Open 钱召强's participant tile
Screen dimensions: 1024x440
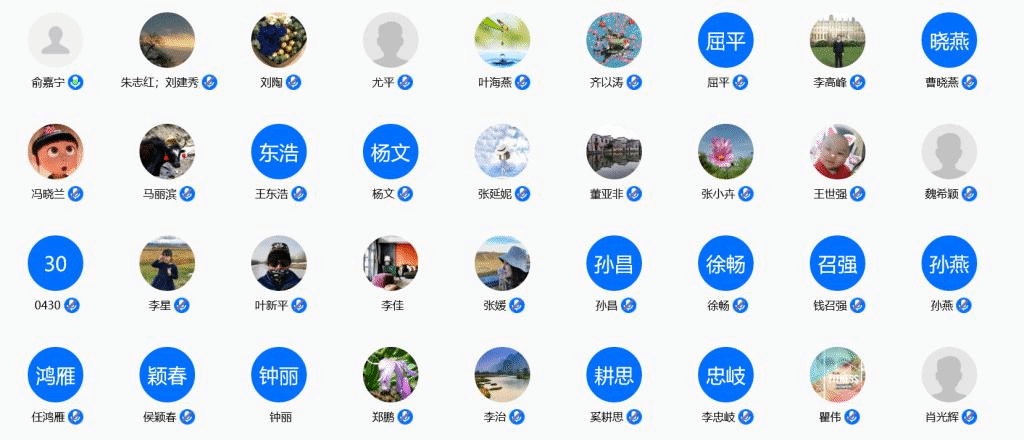[837, 264]
